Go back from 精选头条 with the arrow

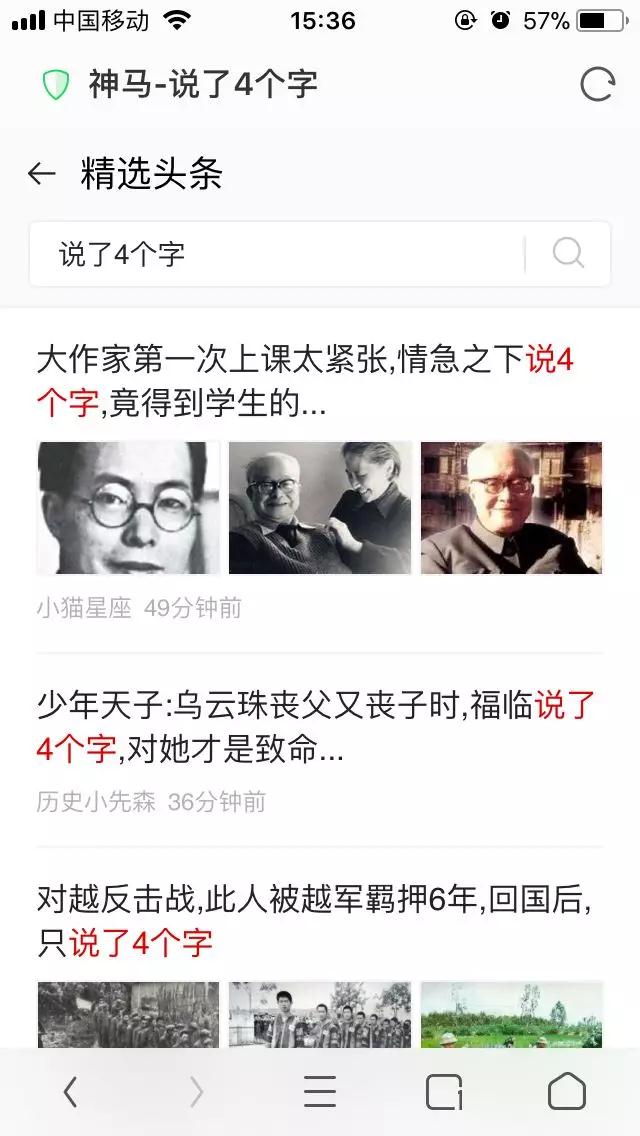click(x=41, y=173)
